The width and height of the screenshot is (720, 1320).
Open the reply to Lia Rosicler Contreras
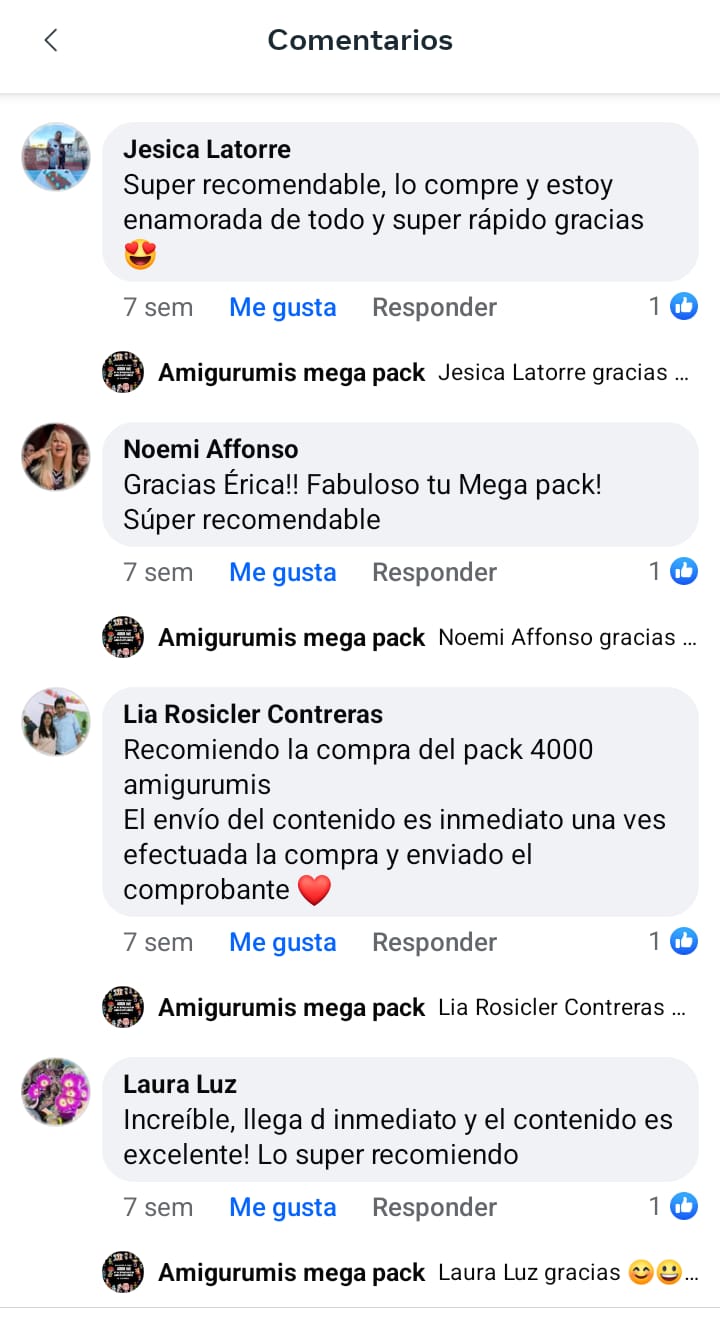(400, 1008)
